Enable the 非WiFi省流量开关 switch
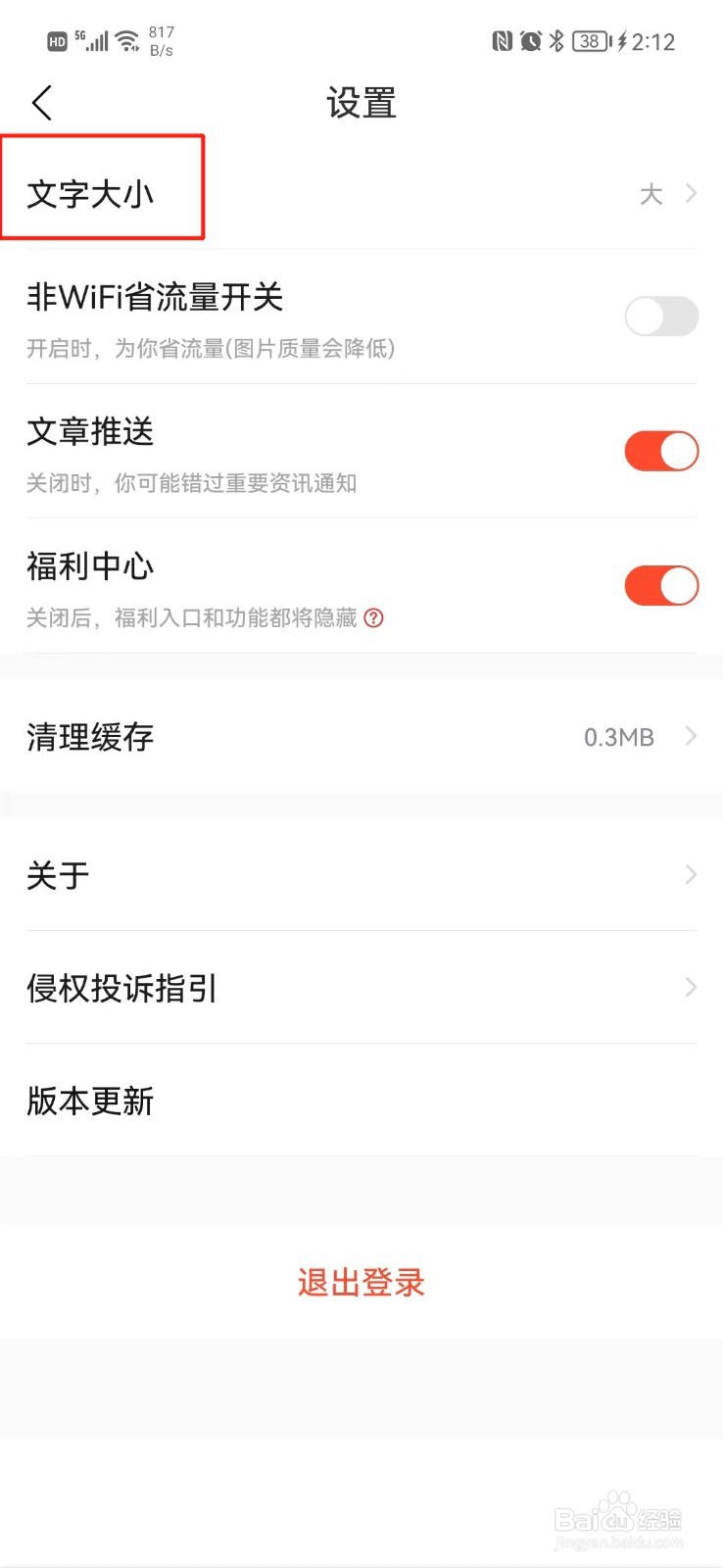 click(661, 317)
